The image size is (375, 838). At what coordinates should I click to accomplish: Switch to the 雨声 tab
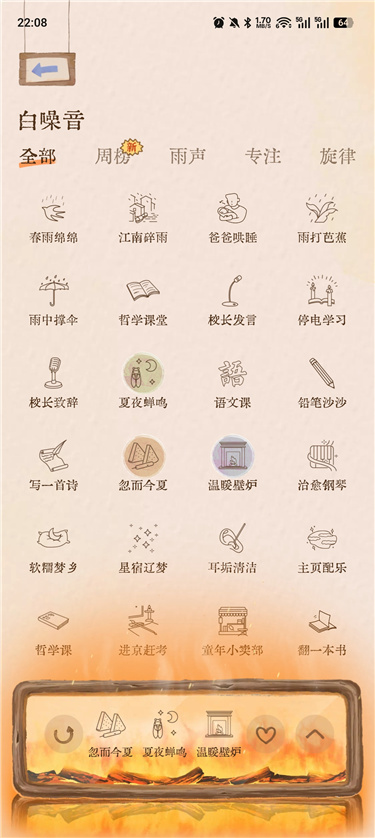188,156
